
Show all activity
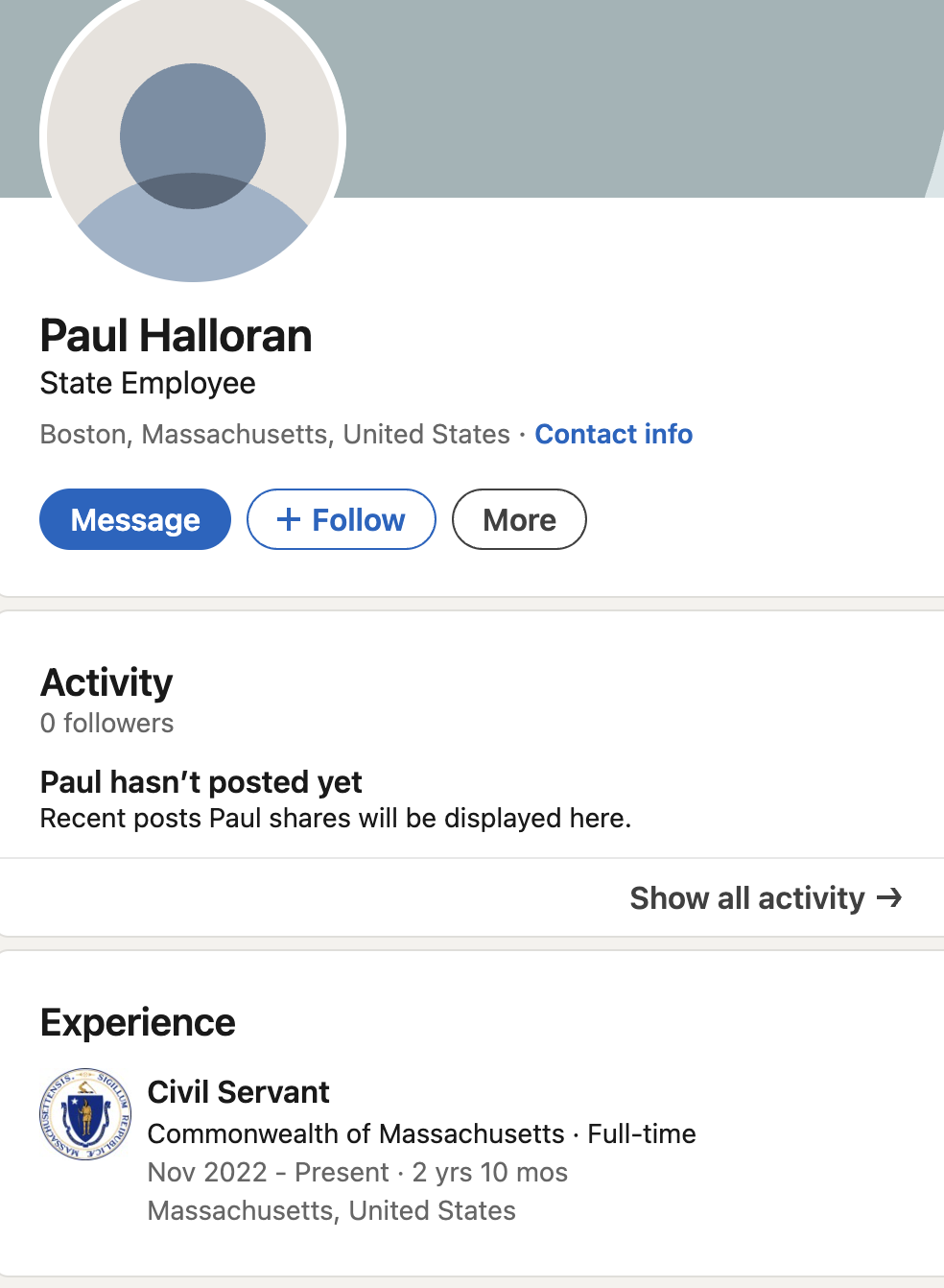pos(766,897)
